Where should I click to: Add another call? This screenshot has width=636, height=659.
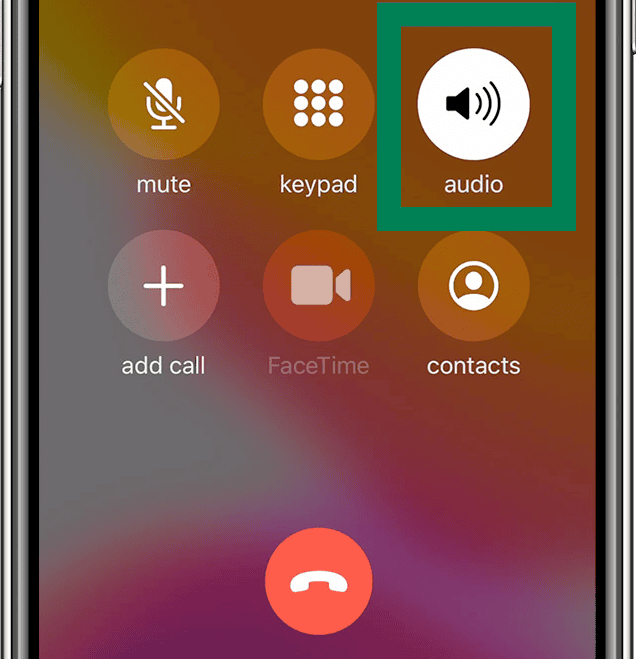[x=164, y=287]
